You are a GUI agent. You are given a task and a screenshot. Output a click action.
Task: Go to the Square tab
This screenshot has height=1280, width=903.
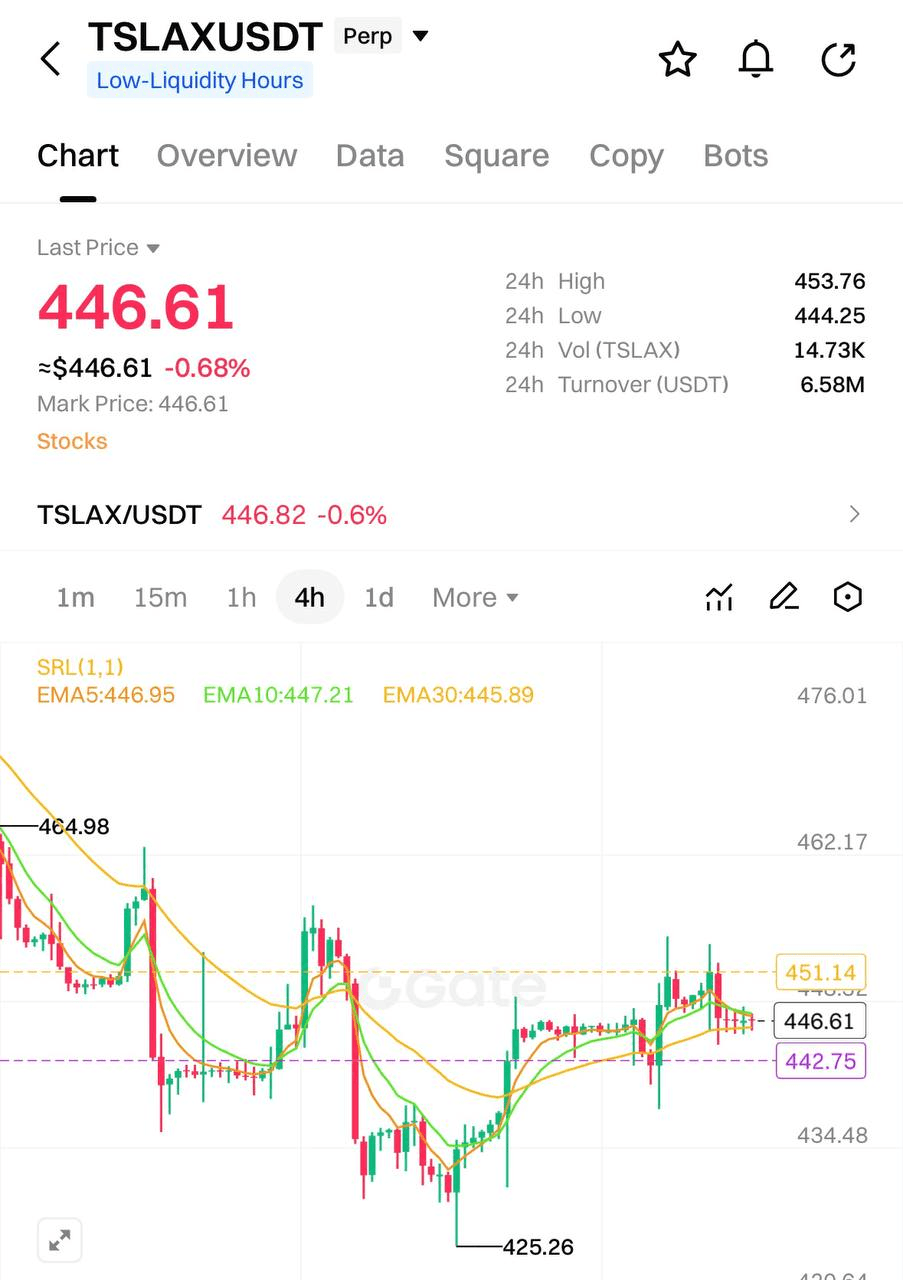pyautogui.click(x=496, y=156)
